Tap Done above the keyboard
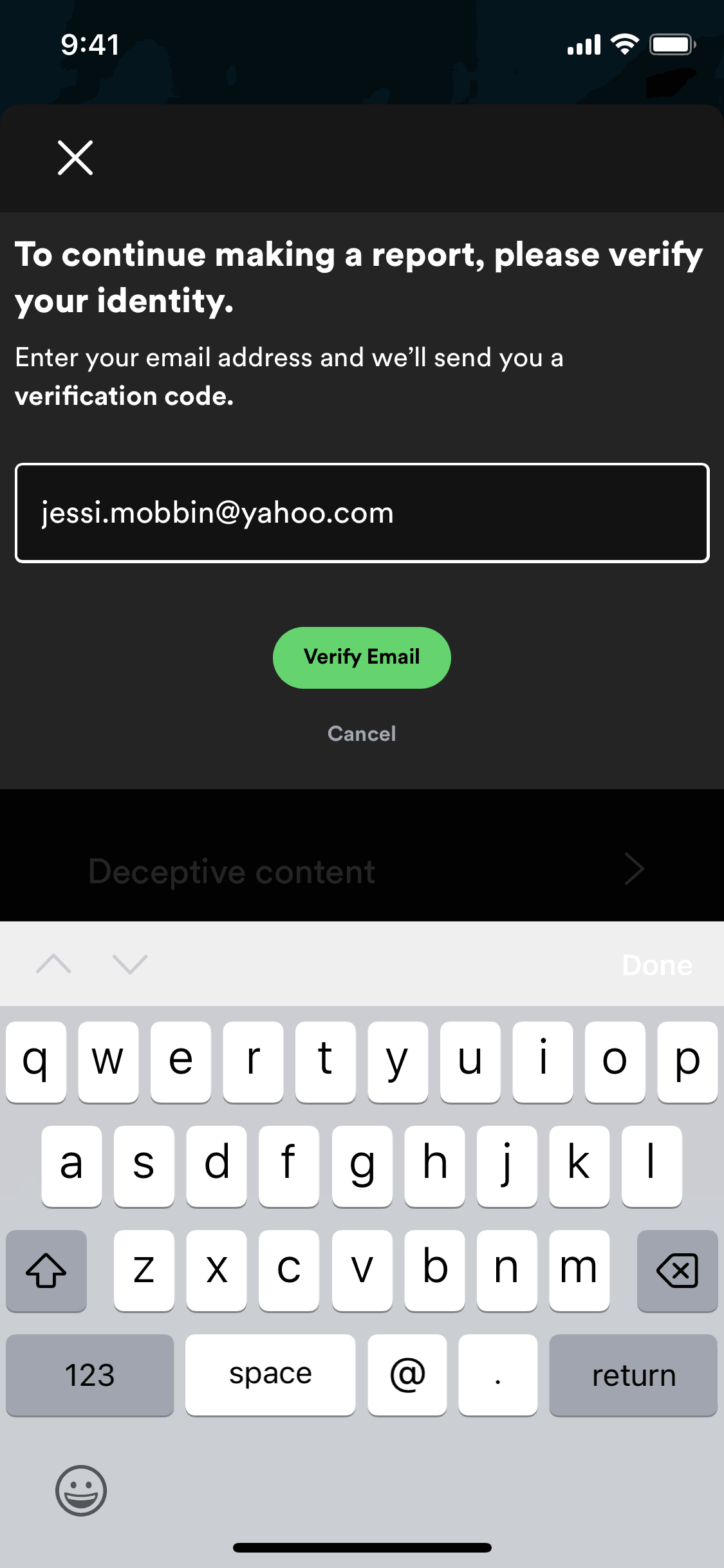 point(657,965)
